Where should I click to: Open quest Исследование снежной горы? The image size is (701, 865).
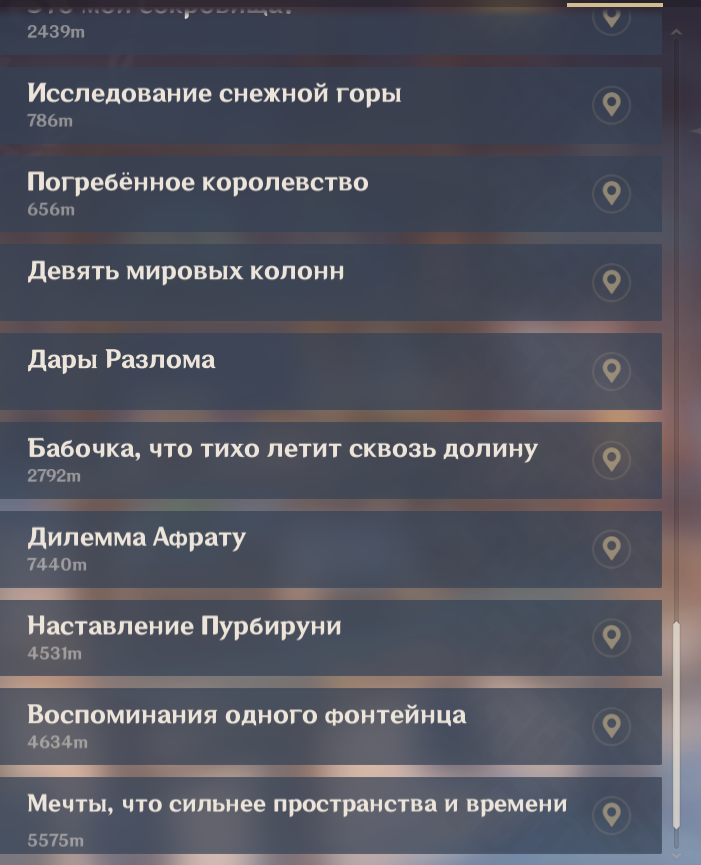click(214, 95)
